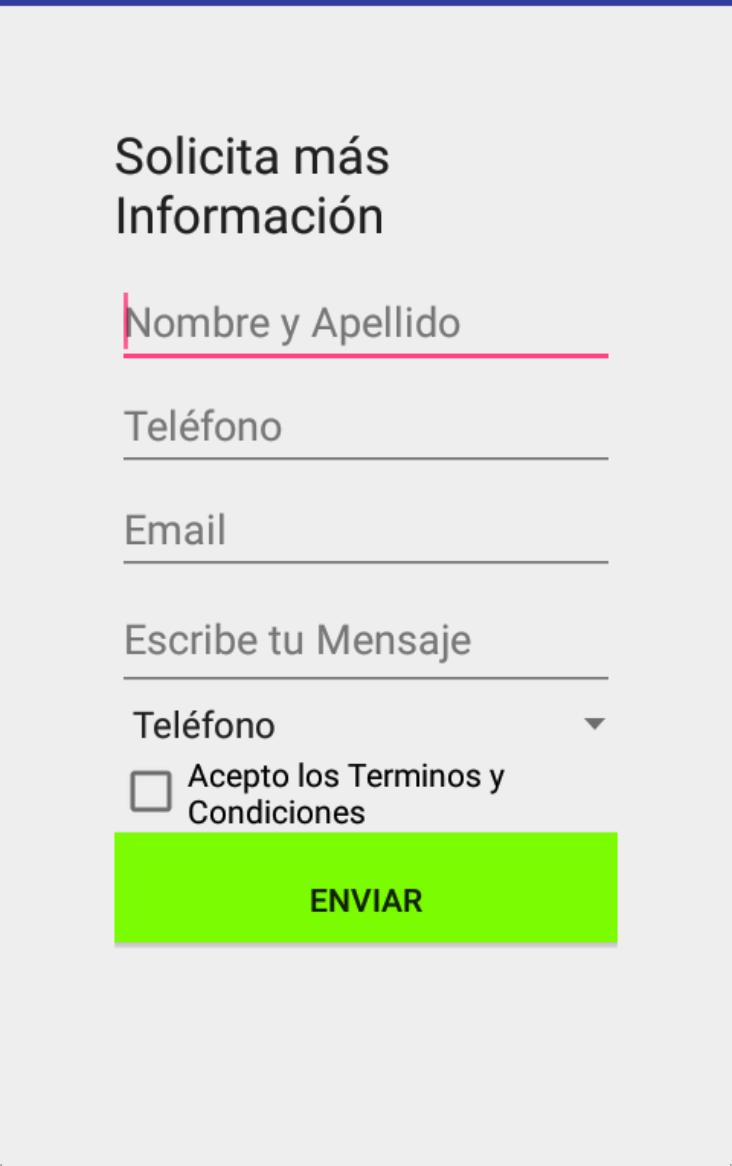
Task: Submit the form using ENVIAR
Action: (x=365, y=888)
